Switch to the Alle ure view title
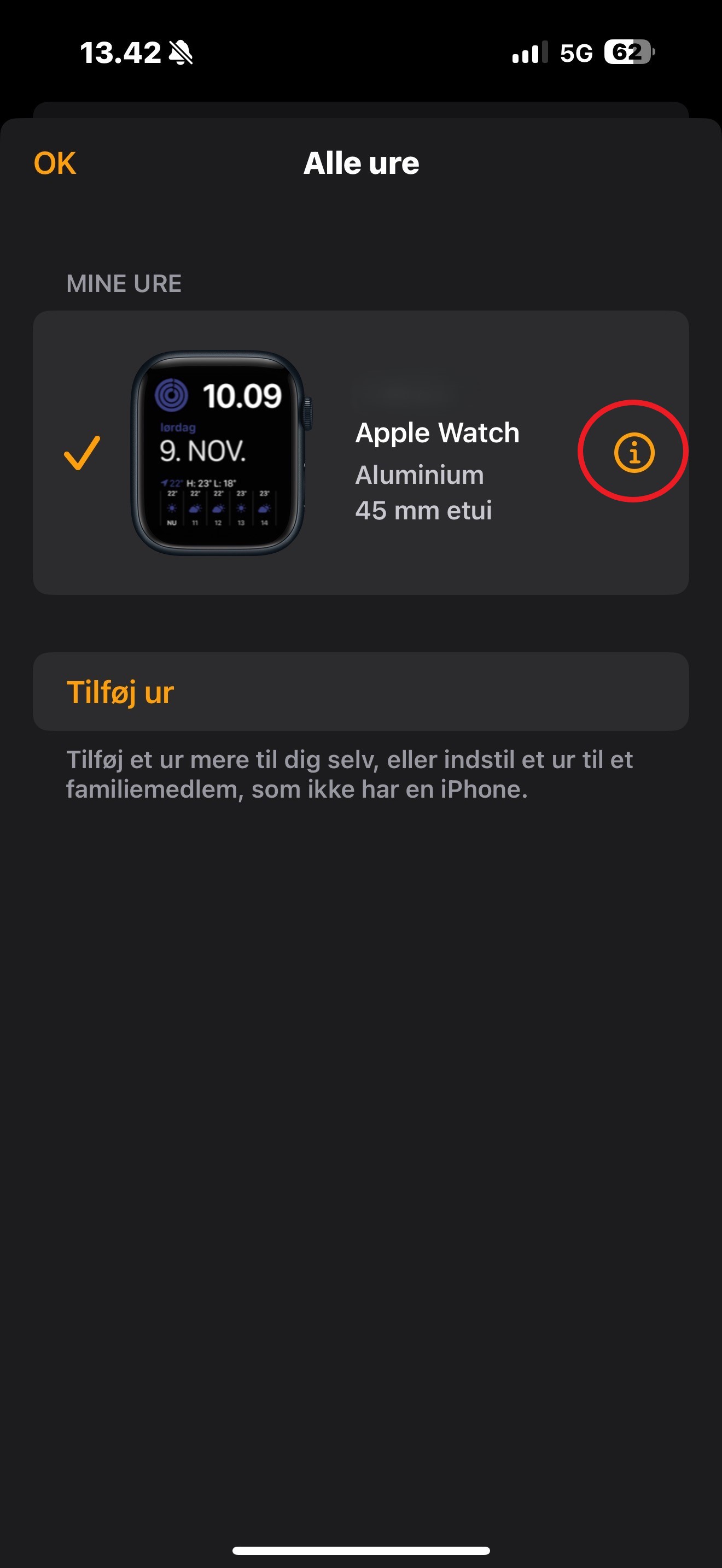 point(361,162)
